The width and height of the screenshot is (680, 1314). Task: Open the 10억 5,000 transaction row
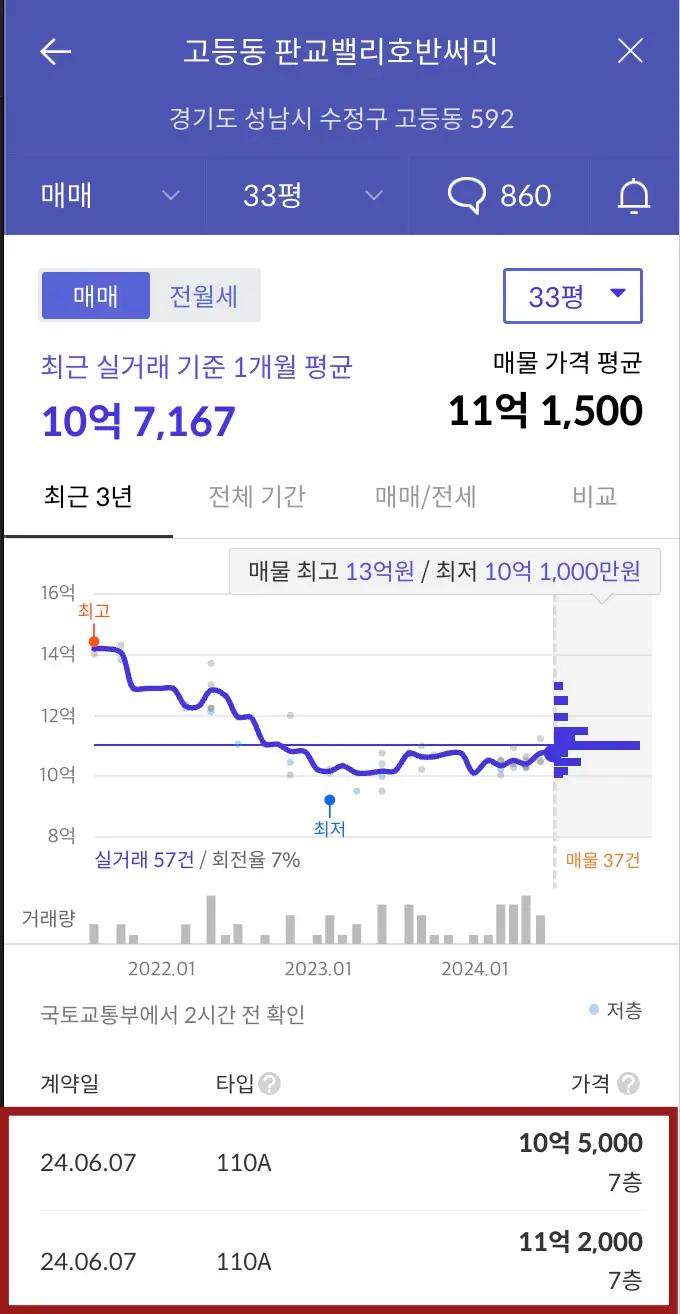pyautogui.click(x=341, y=1162)
